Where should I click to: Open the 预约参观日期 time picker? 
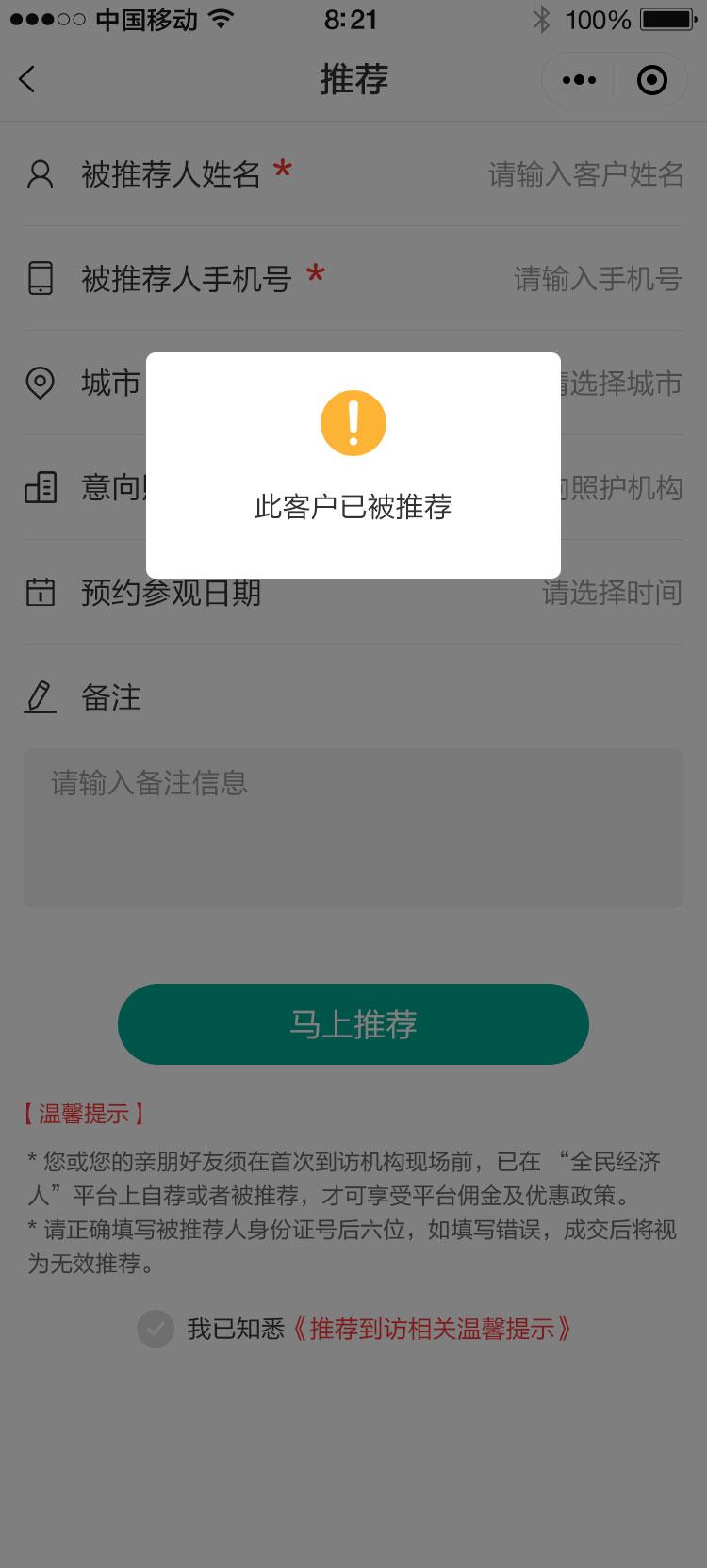tap(611, 593)
